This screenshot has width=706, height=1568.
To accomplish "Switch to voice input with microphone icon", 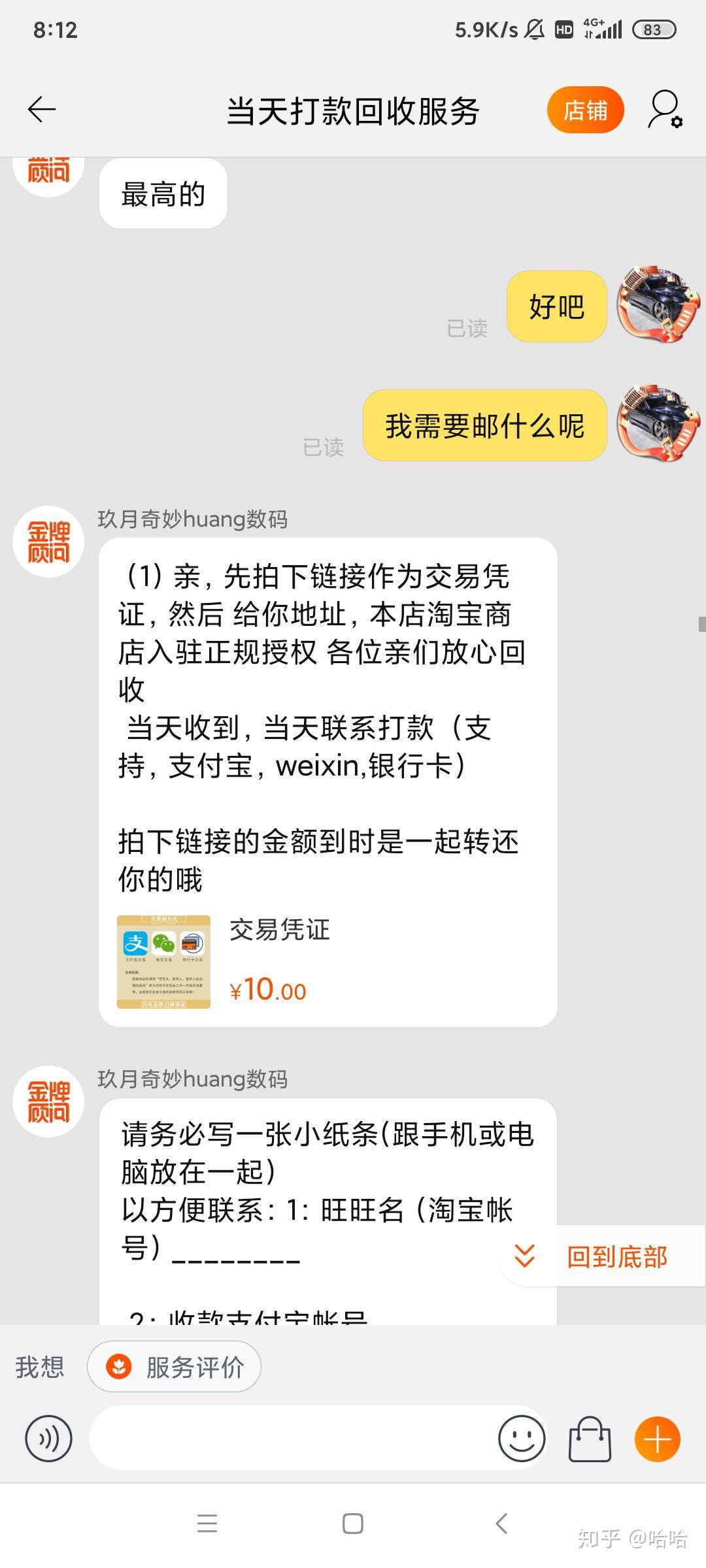I will (48, 1439).
